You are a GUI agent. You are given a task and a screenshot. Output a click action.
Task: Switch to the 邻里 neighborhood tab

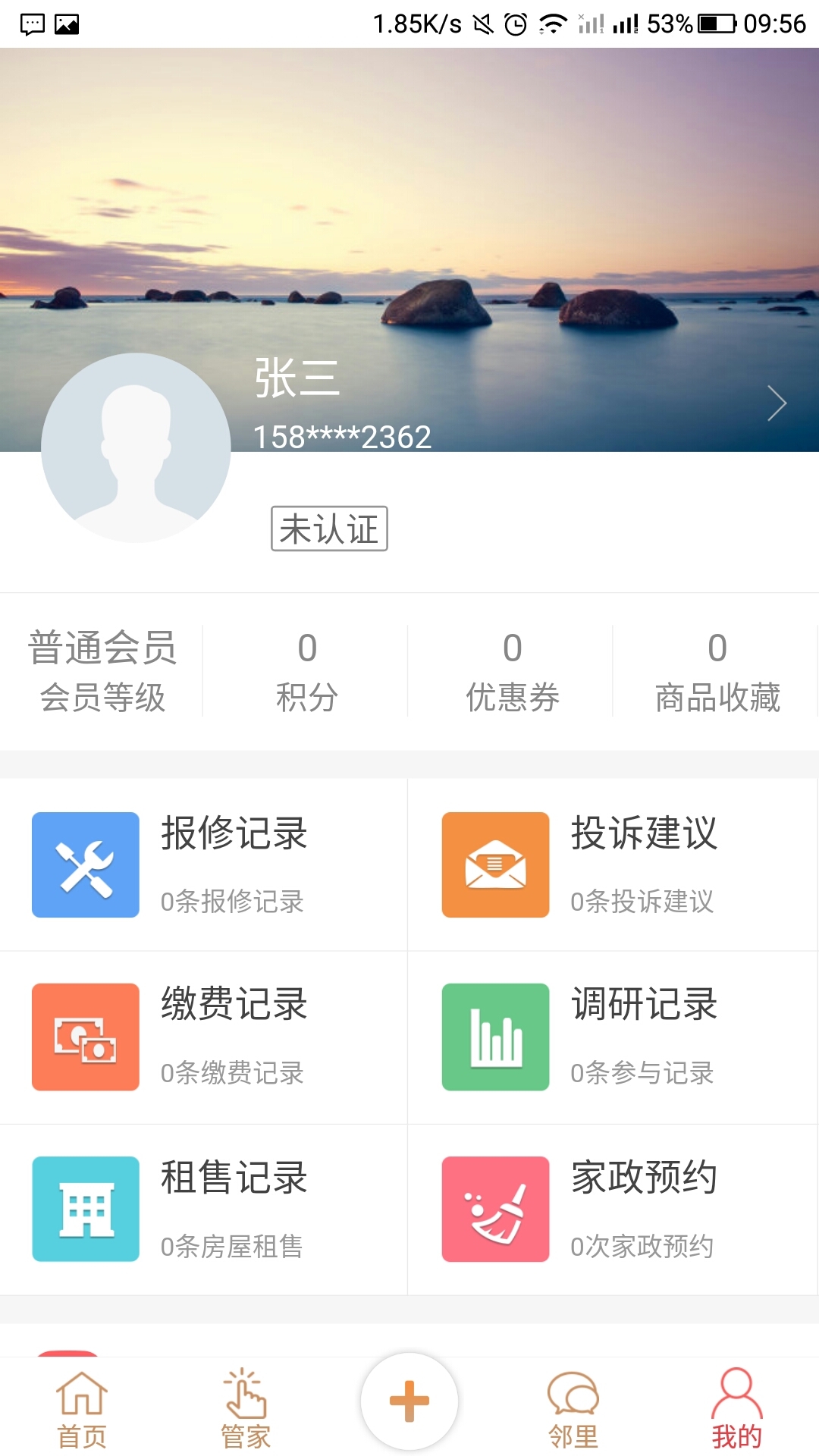[573, 1409]
